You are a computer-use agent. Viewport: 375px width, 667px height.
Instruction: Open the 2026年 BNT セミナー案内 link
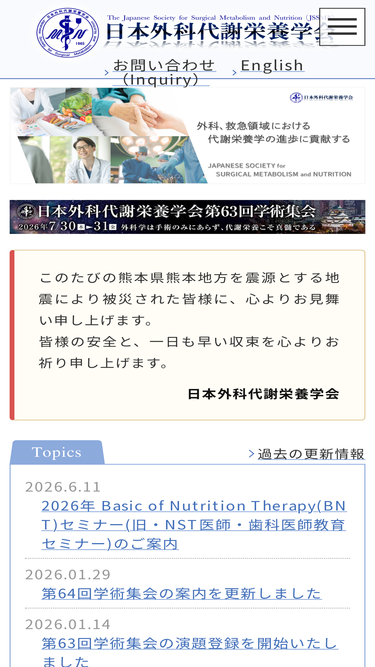click(194, 525)
